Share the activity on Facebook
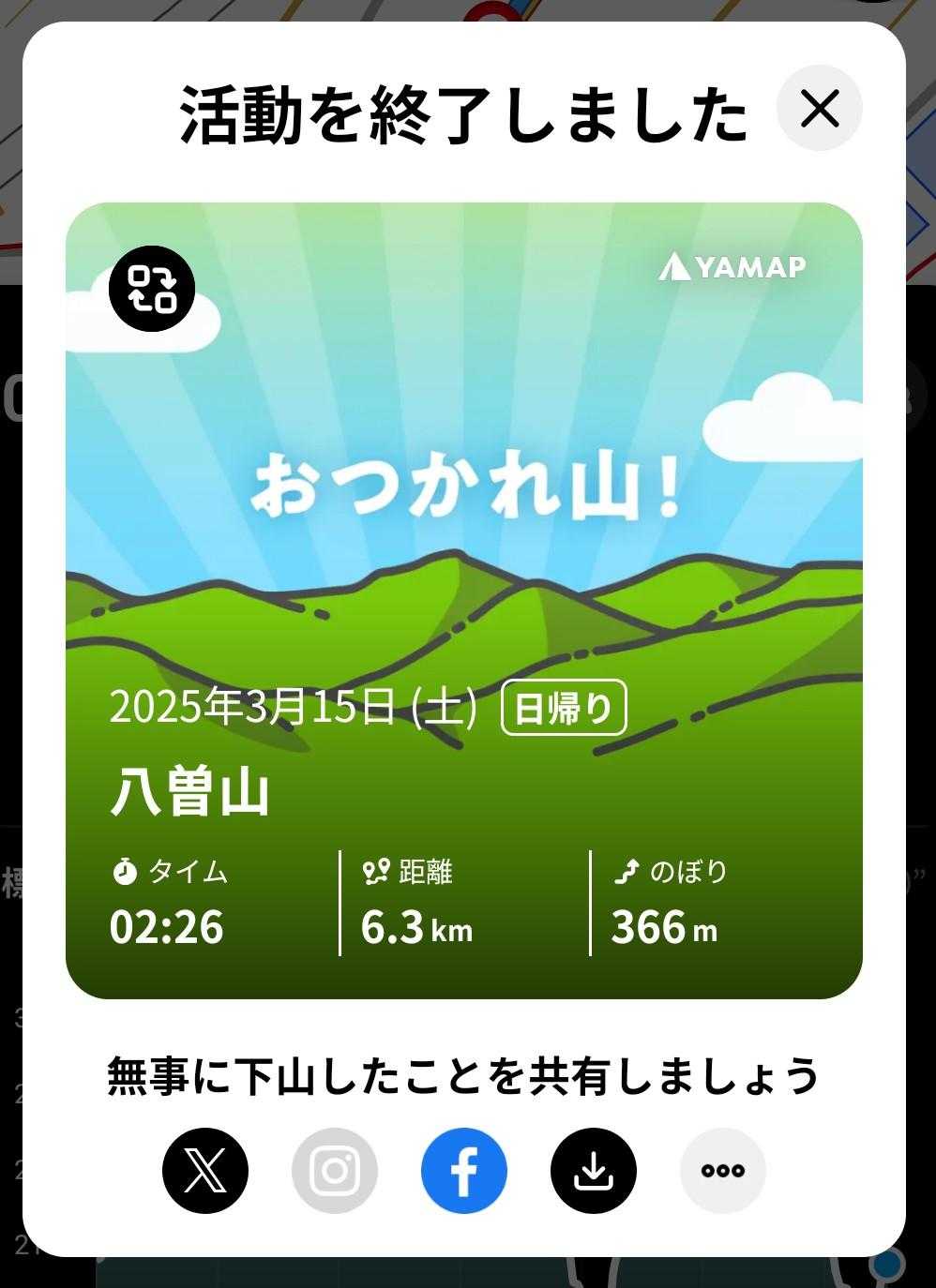This screenshot has height=1288, width=936. click(x=464, y=1171)
